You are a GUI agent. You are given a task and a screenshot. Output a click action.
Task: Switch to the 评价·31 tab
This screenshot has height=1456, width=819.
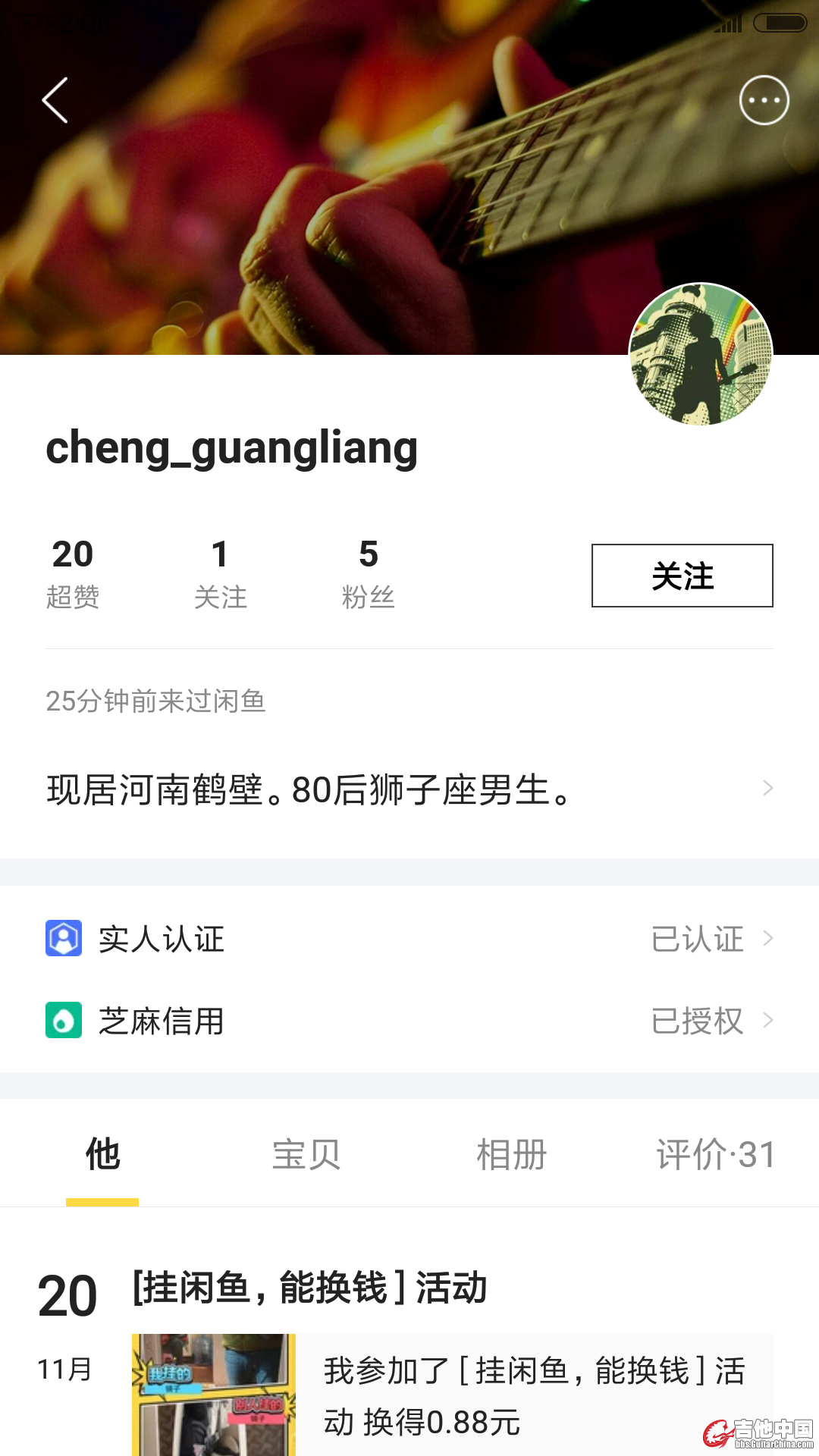(716, 1155)
